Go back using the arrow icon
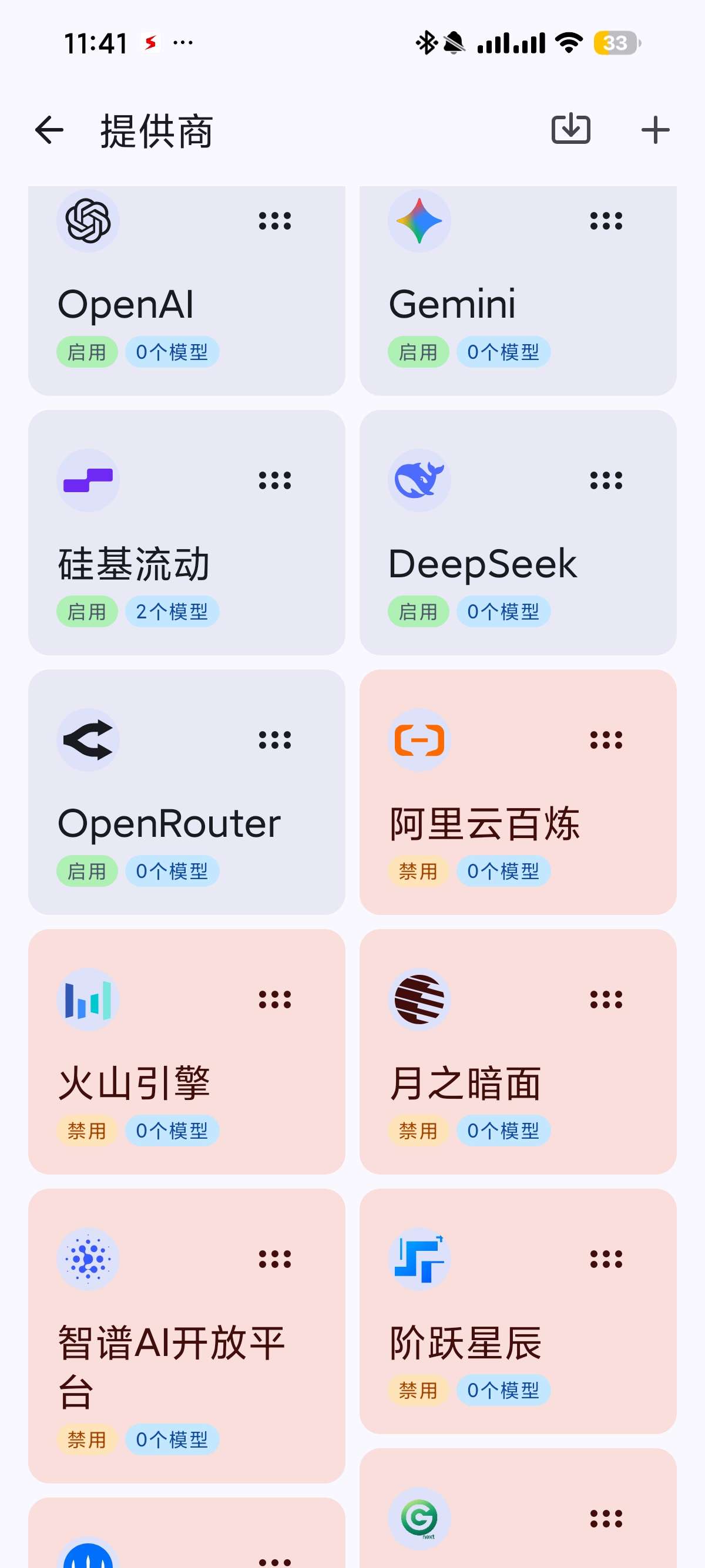Screen dimensions: 705x1568 coord(49,130)
